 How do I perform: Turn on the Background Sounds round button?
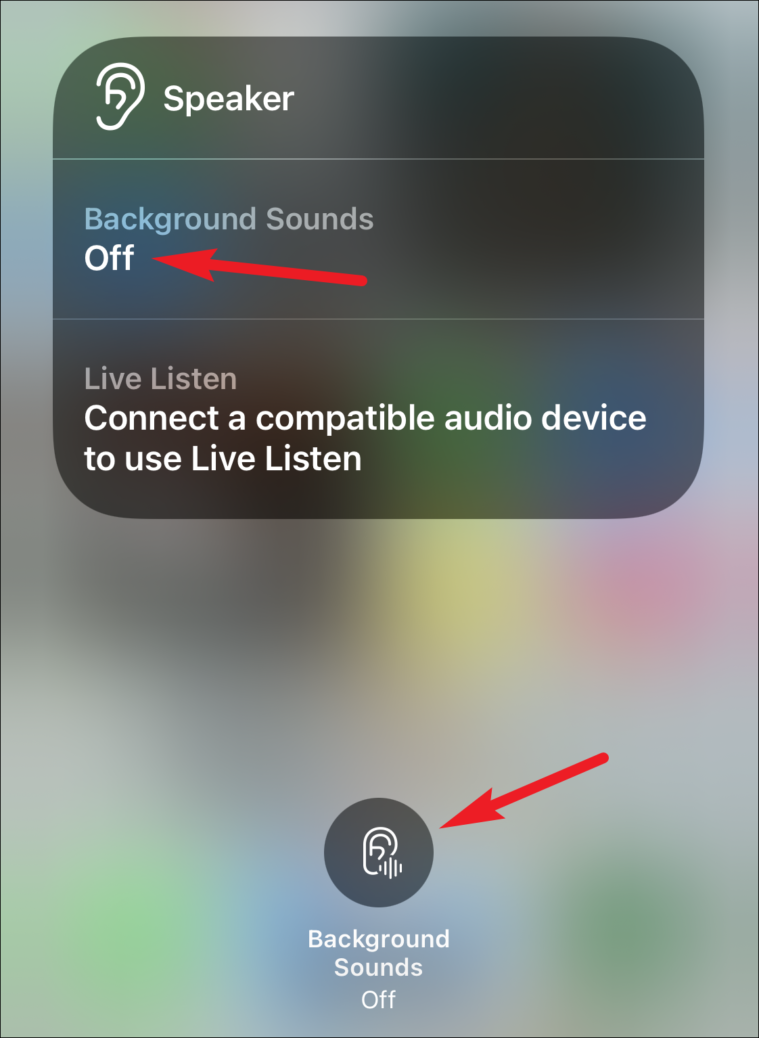(x=378, y=852)
